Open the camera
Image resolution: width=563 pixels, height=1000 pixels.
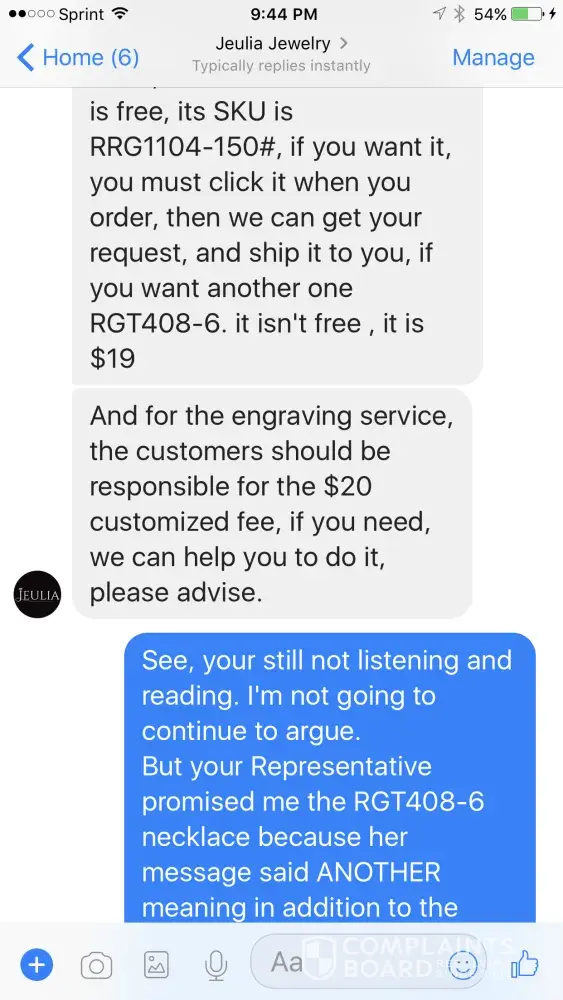[96, 965]
